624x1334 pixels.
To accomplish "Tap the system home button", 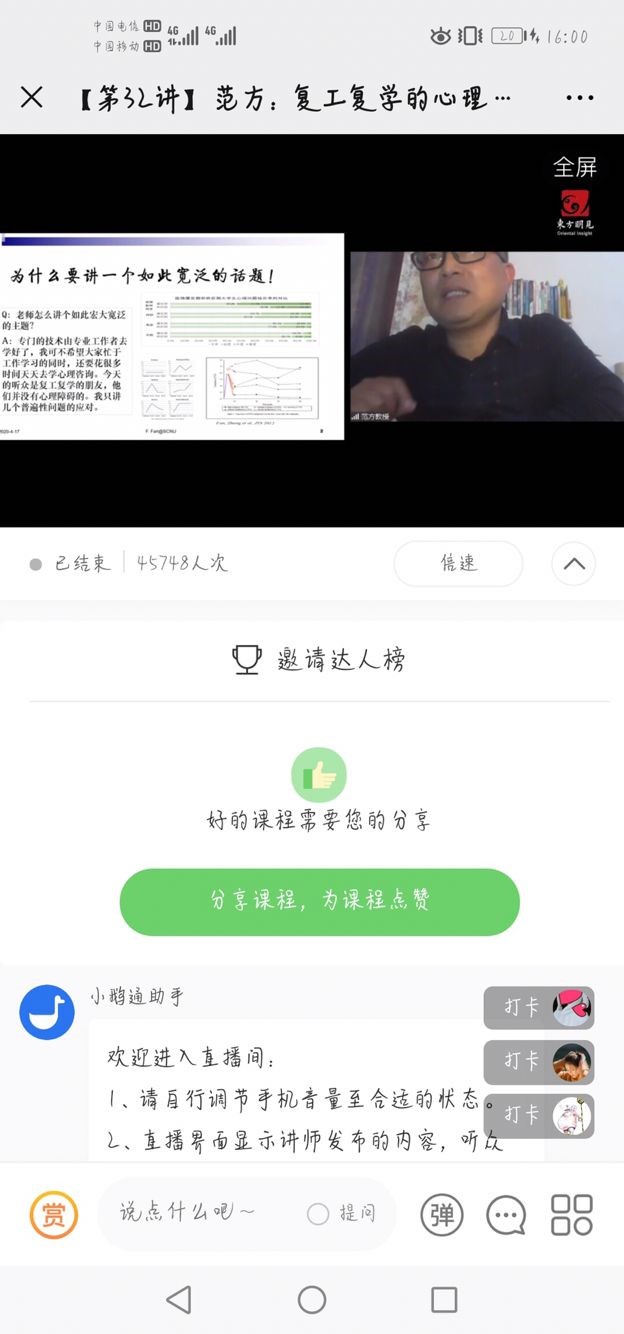I will point(312,1300).
